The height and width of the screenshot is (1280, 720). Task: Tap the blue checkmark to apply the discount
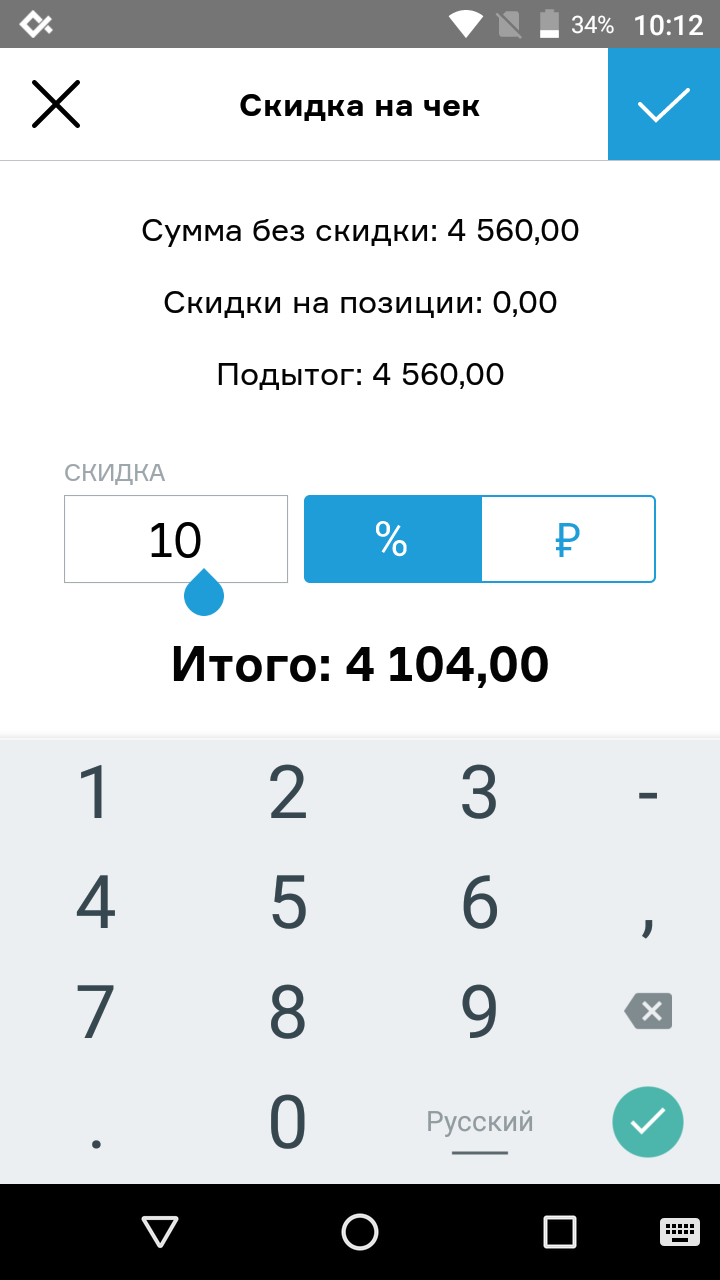pyautogui.click(x=663, y=103)
